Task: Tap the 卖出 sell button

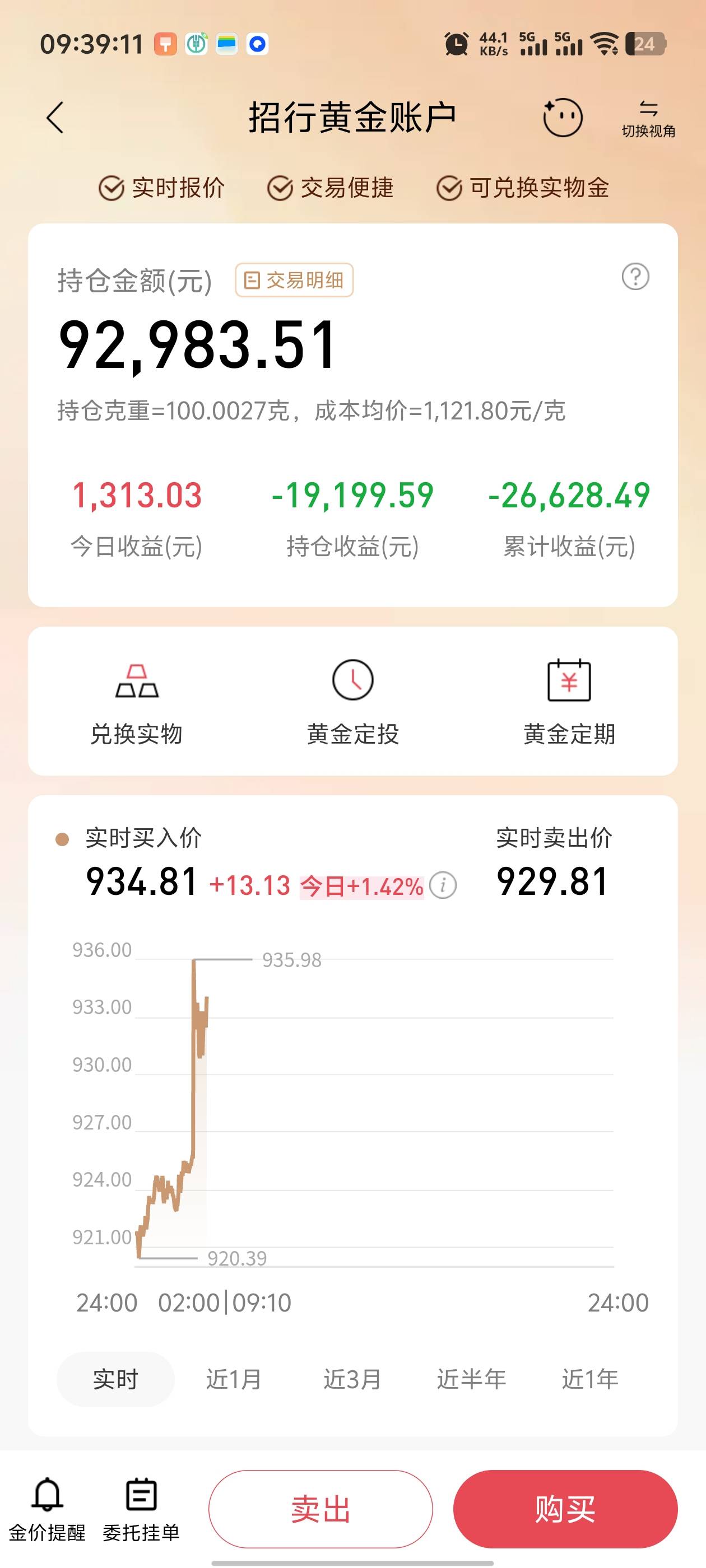Action: (321, 1509)
